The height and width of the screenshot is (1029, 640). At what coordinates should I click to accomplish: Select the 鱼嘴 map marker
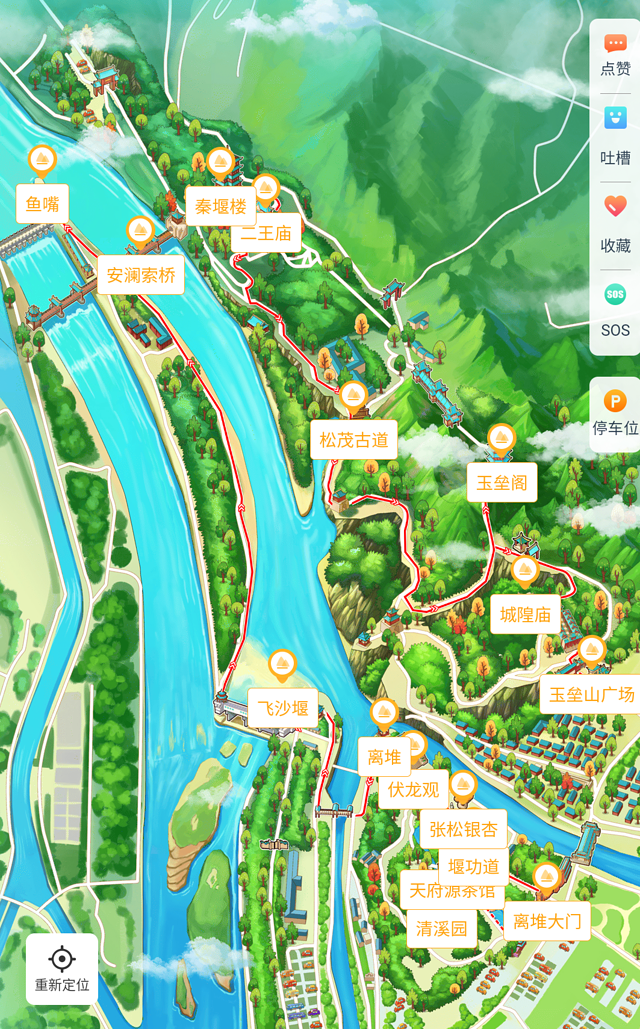(42, 203)
